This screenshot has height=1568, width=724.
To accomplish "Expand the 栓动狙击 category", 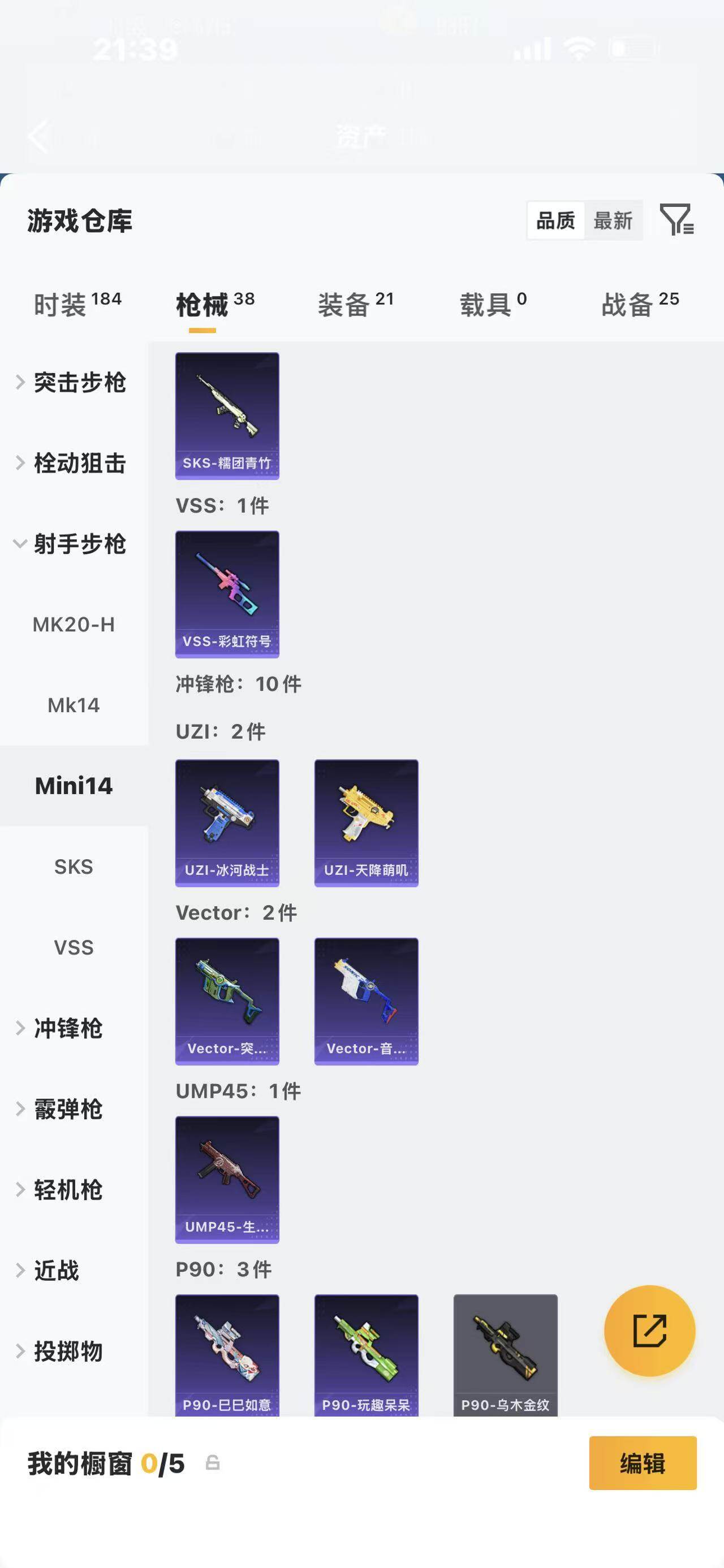I will [x=73, y=463].
